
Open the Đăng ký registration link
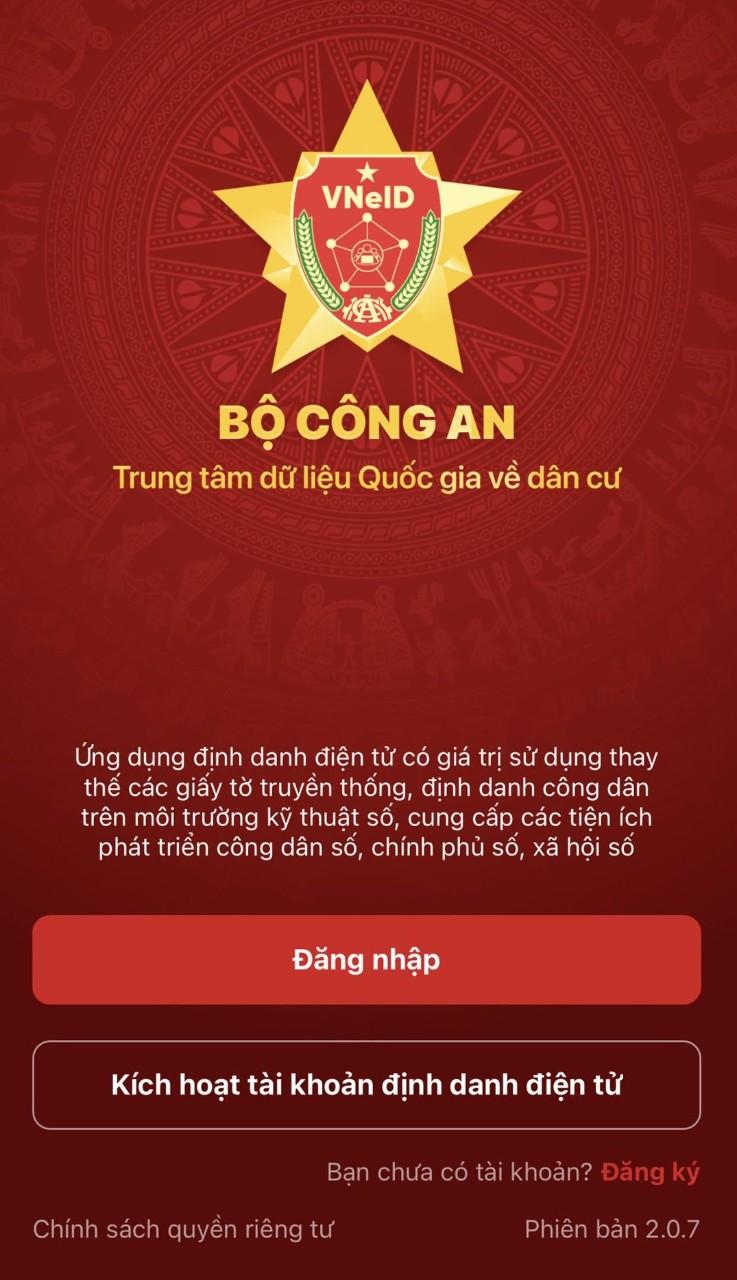pos(649,1172)
